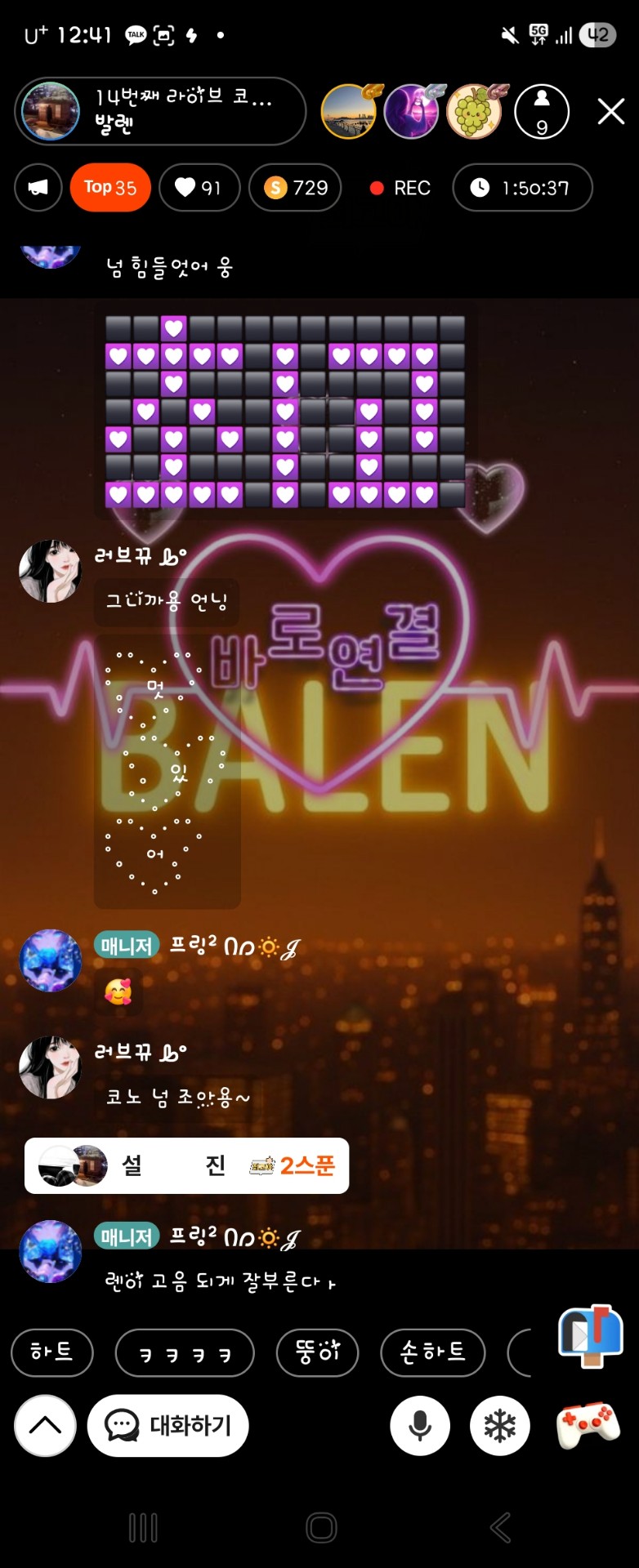Open the mailbox icon

click(x=590, y=1335)
